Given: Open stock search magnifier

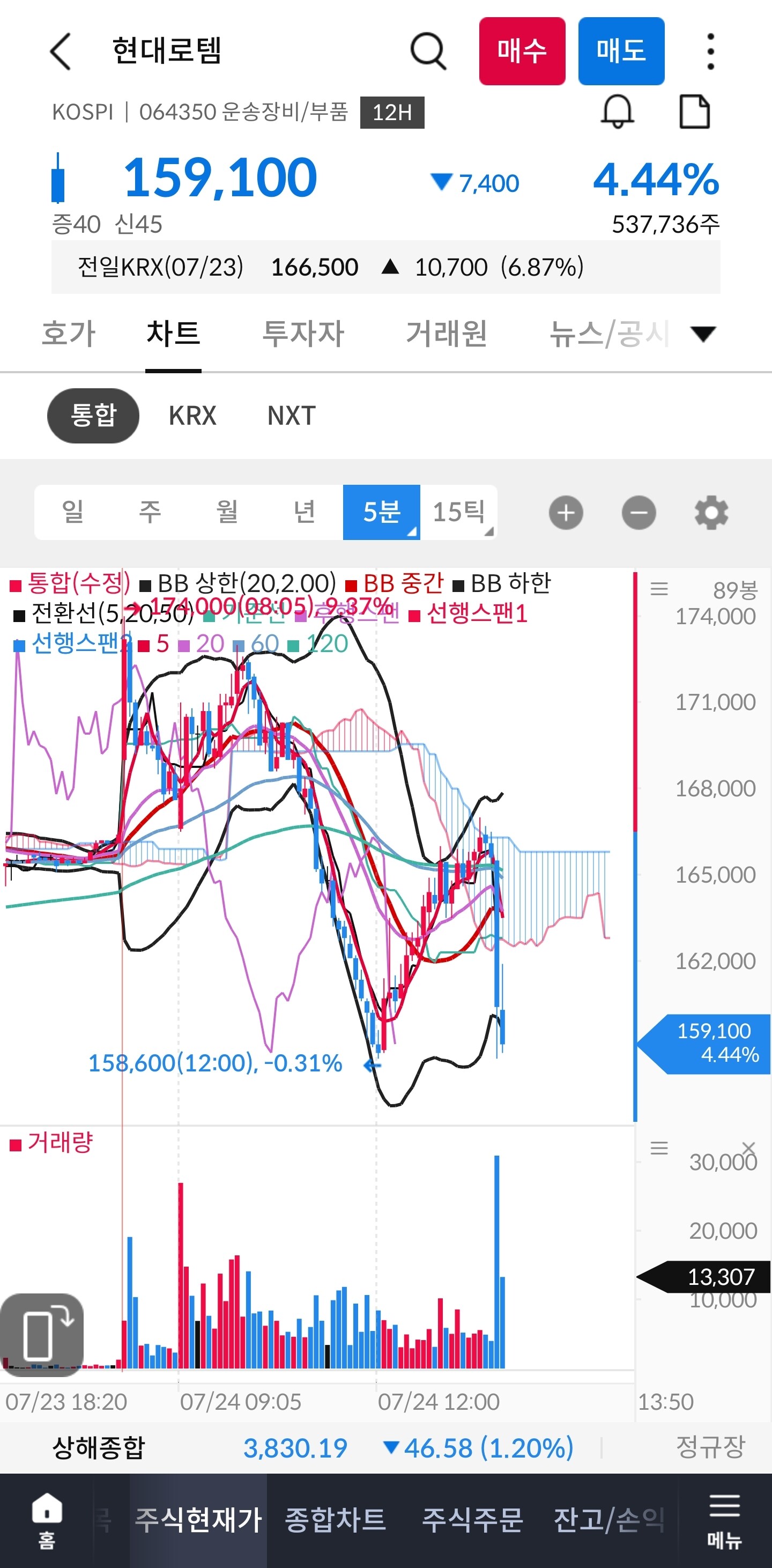Looking at the screenshot, I should click(x=428, y=51).
